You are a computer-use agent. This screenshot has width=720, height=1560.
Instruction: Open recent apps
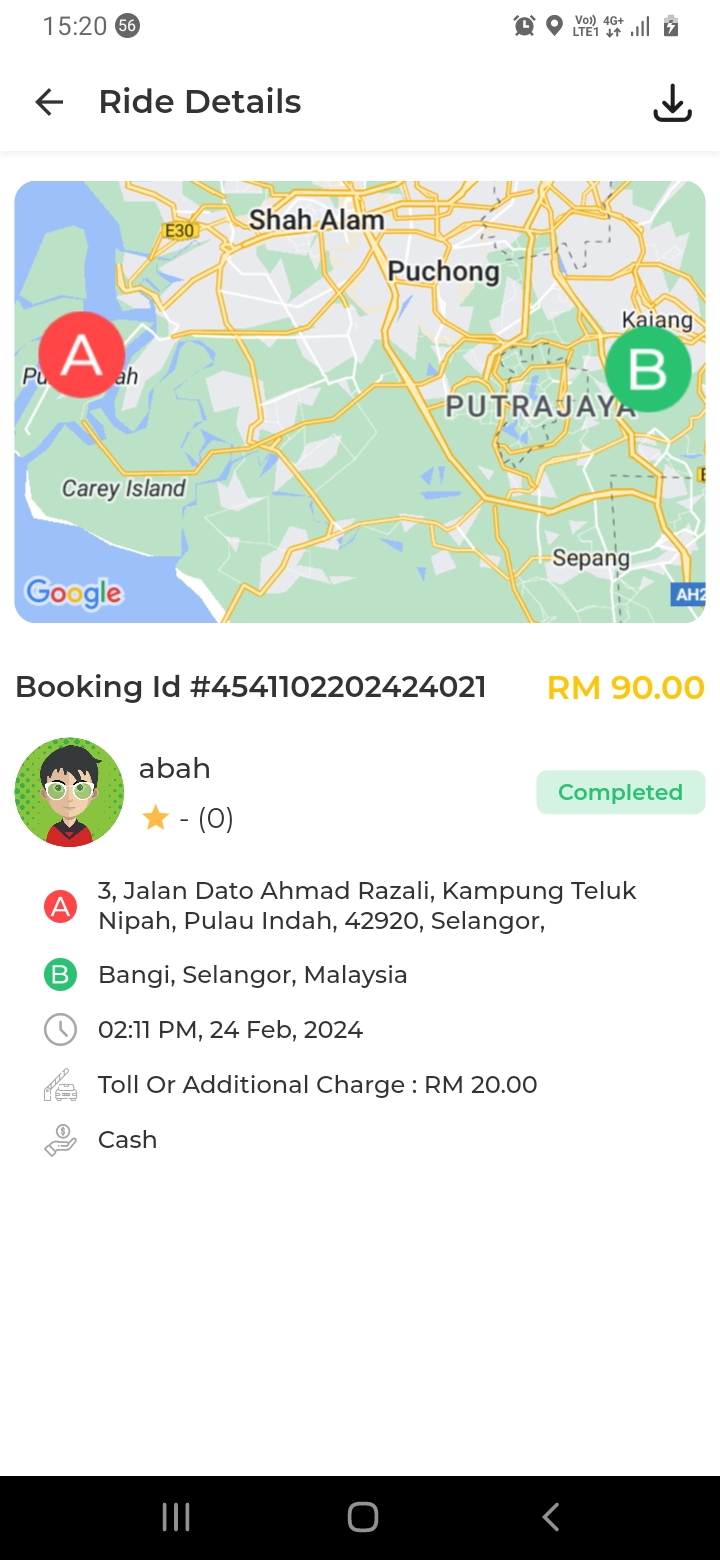(176, 1517)
